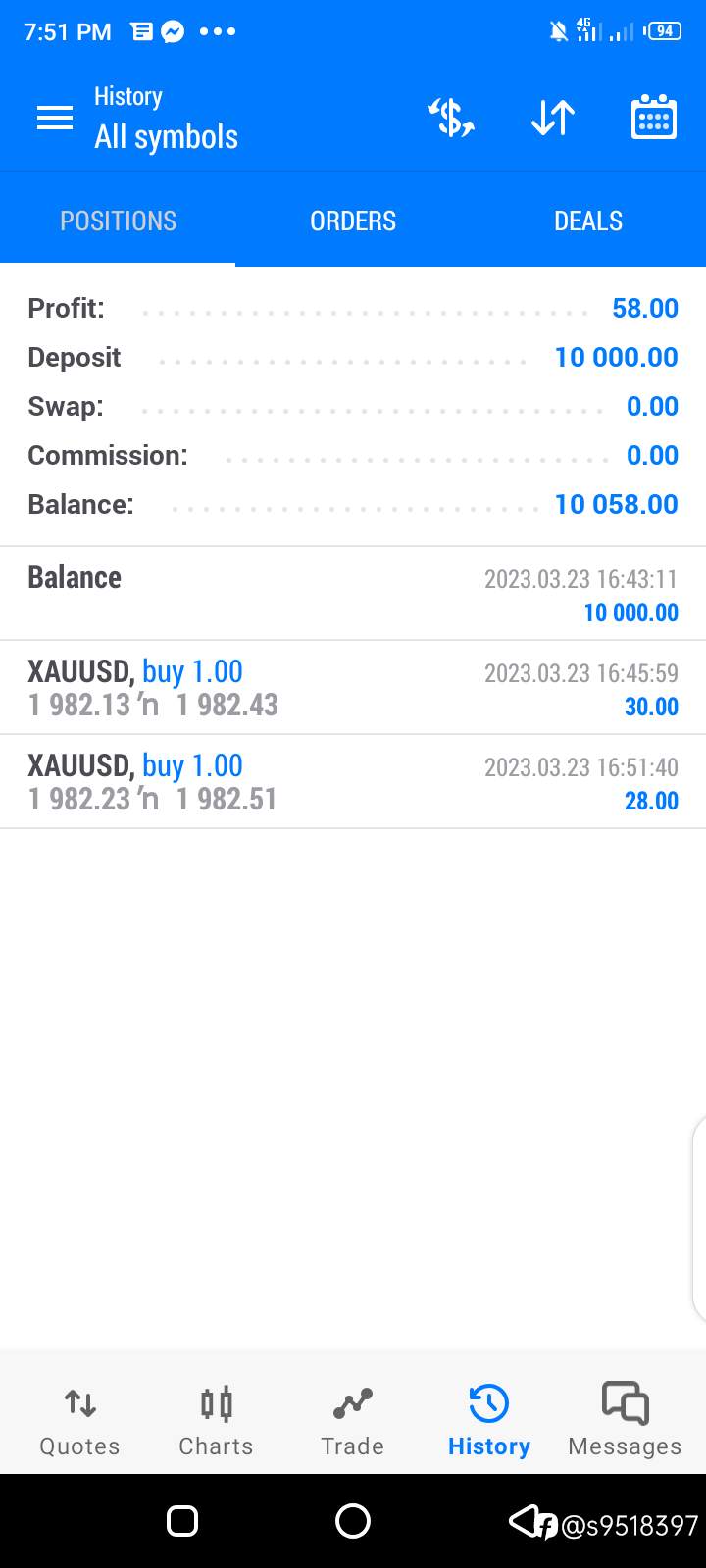
Task: Select the Positions tab
Action: (118, 220)
